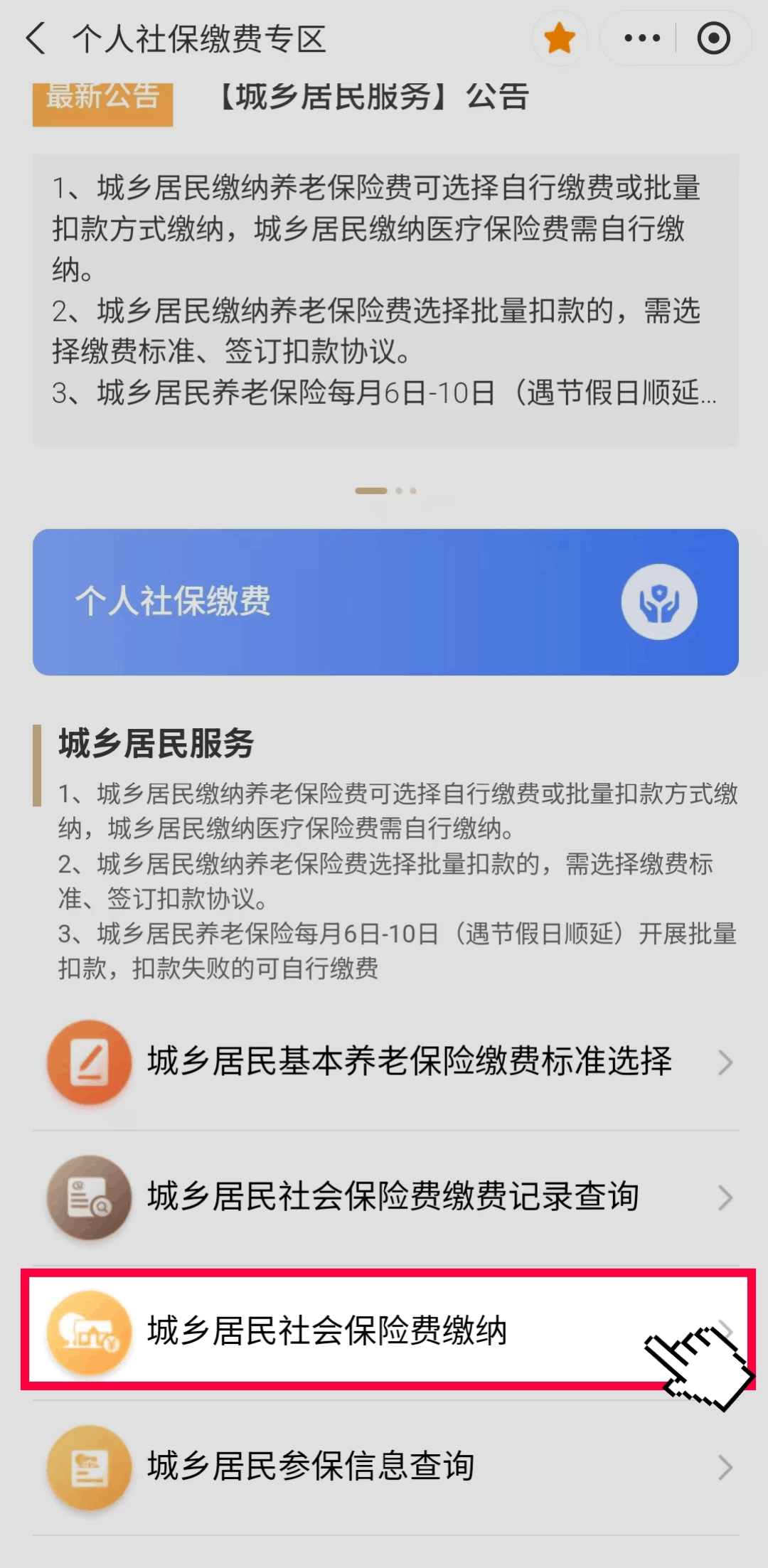Tap the star favorite icon

[x=560, y=38]
